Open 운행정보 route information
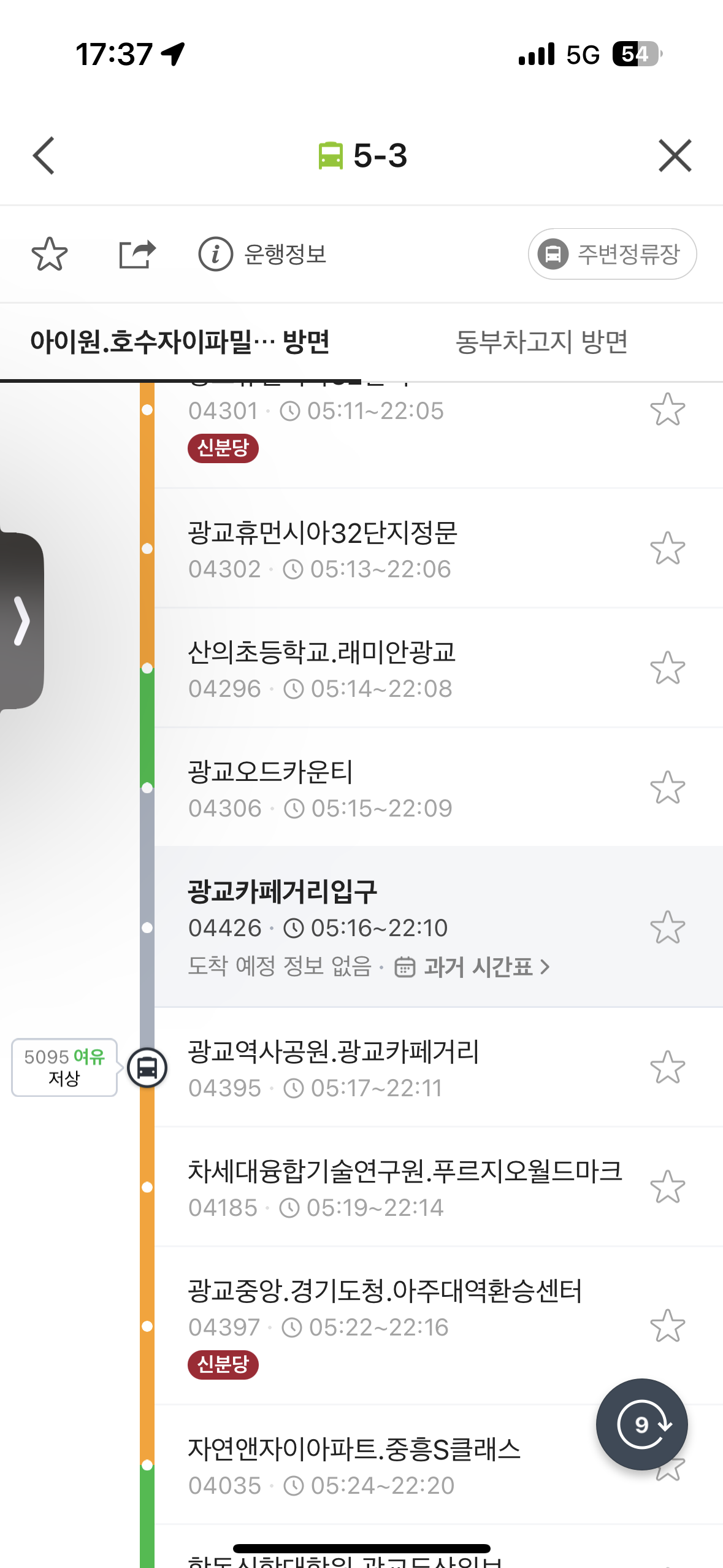Screen dimensions: 723x1568 coord(262,254)
